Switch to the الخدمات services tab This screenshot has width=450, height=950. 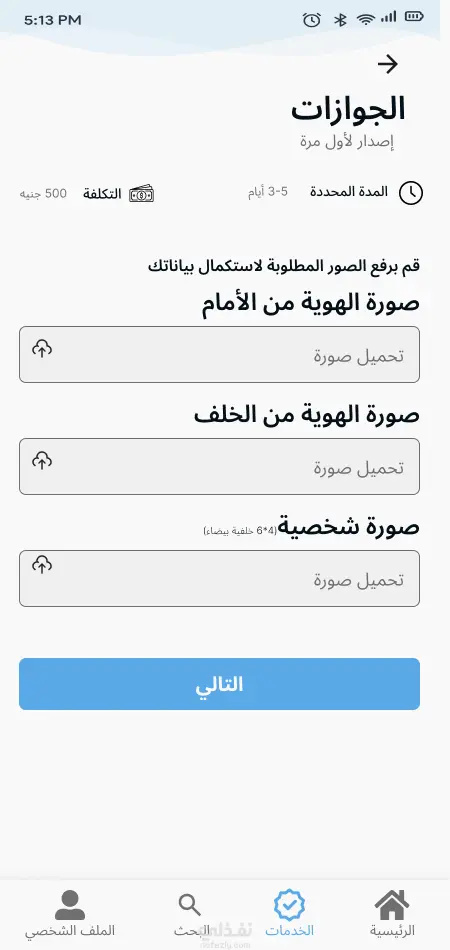290,914
